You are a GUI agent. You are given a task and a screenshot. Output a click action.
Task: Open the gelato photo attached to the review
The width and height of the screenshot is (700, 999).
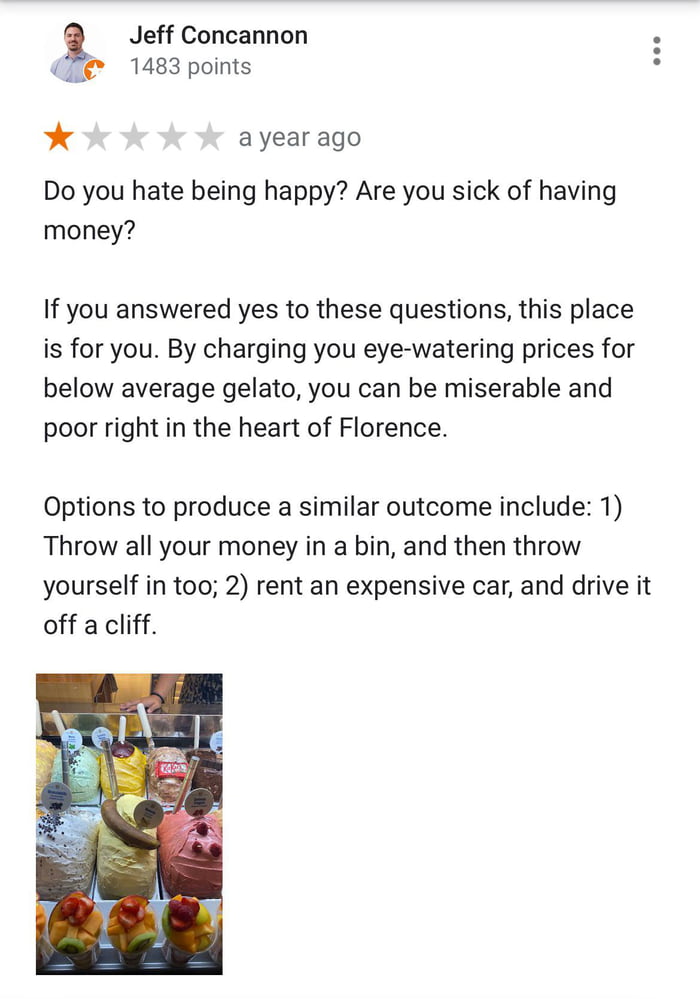[129, 823]
